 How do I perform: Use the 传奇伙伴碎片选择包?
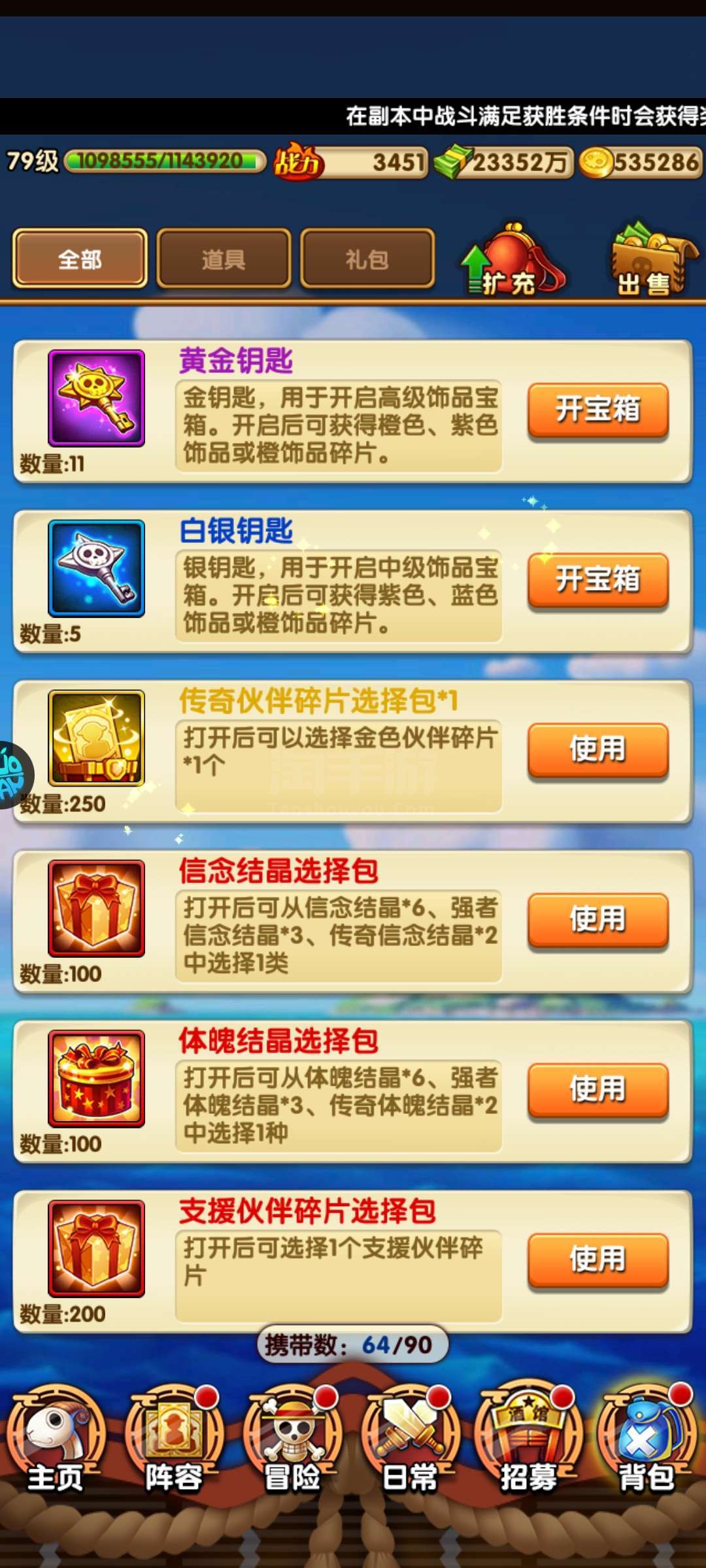click(598, 750)
